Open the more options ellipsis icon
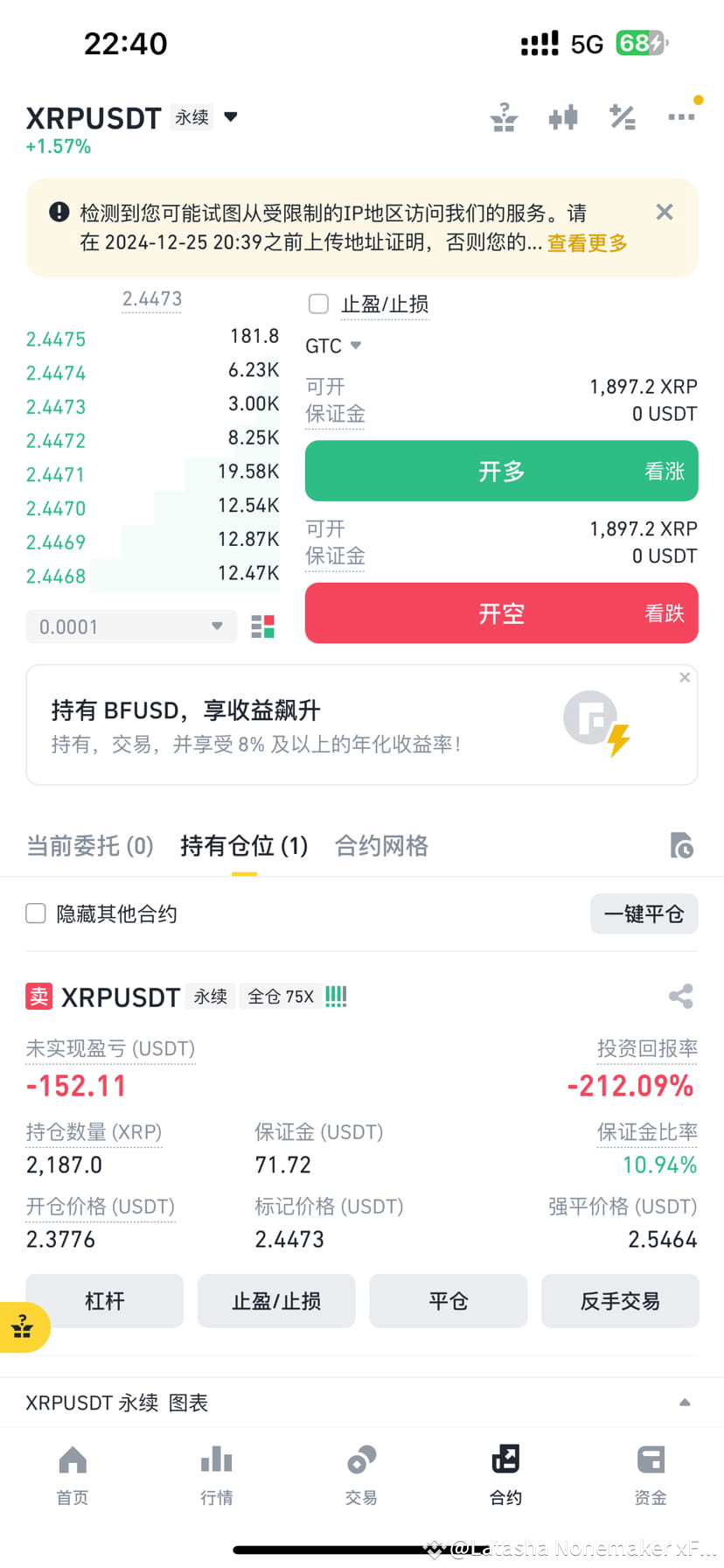 682,118
